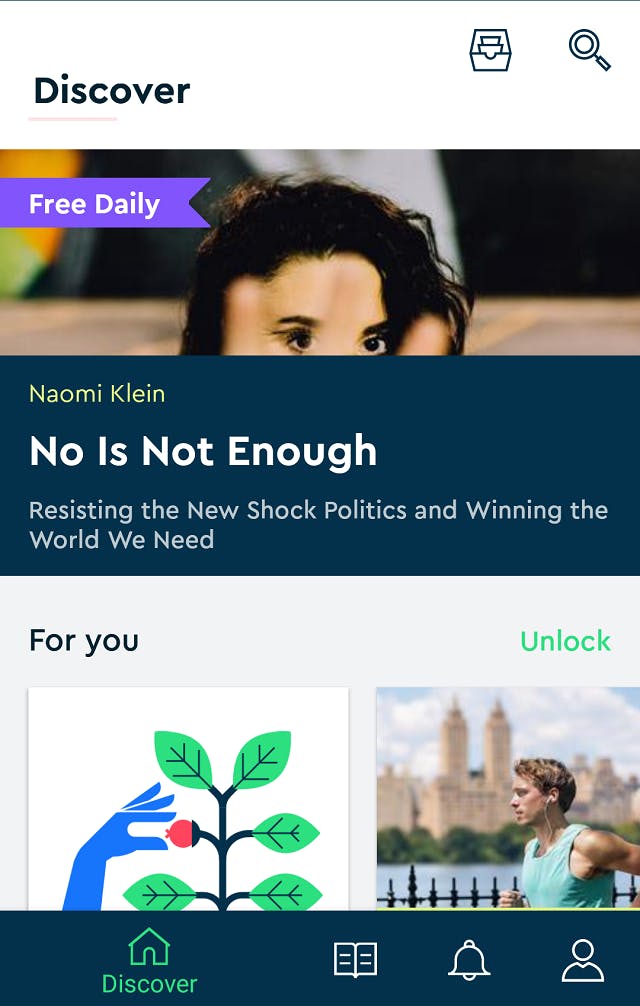Open the search magnifier icon

[x=589, y=50]
